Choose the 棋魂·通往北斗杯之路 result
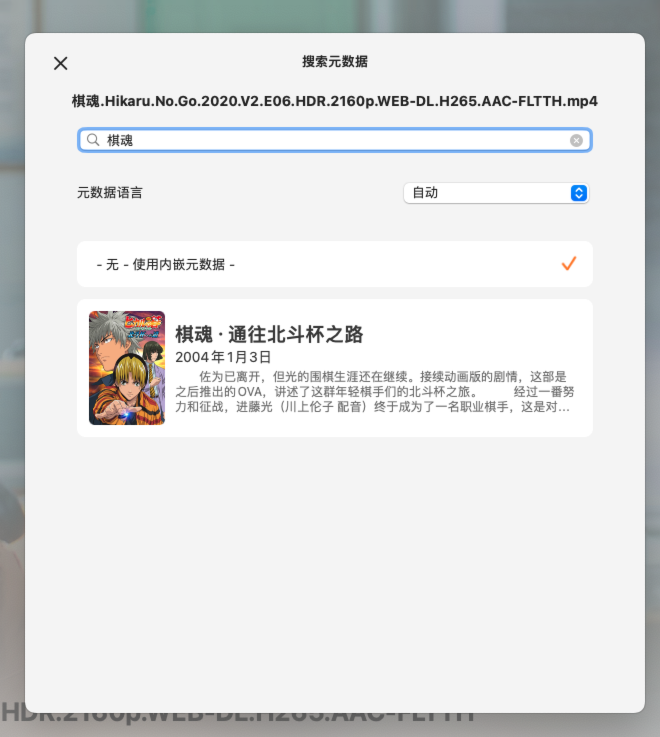 click(334, 368)
